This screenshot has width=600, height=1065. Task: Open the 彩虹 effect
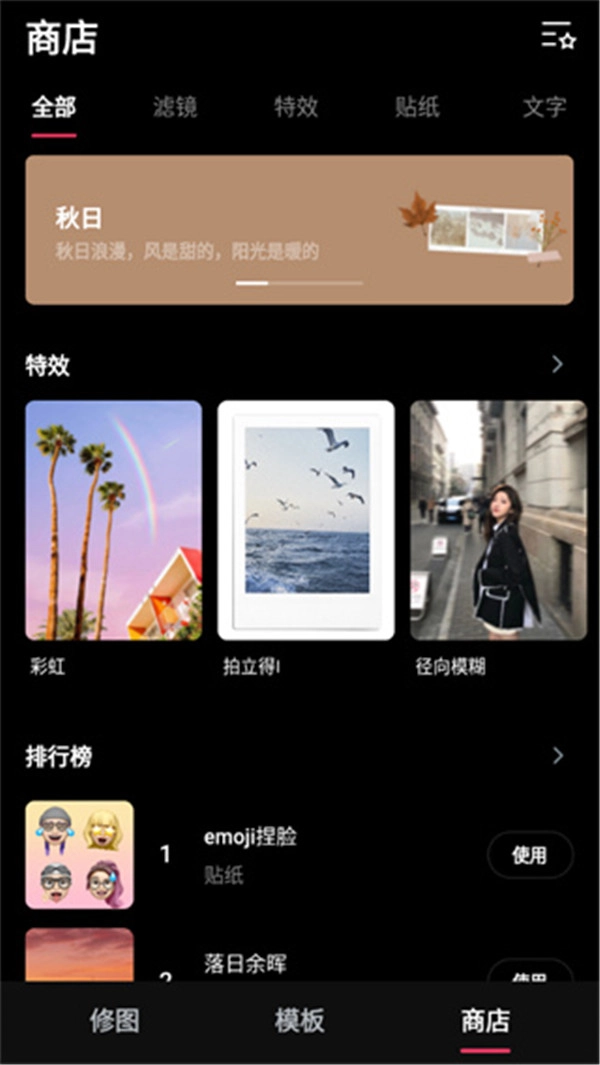[113, 520]
